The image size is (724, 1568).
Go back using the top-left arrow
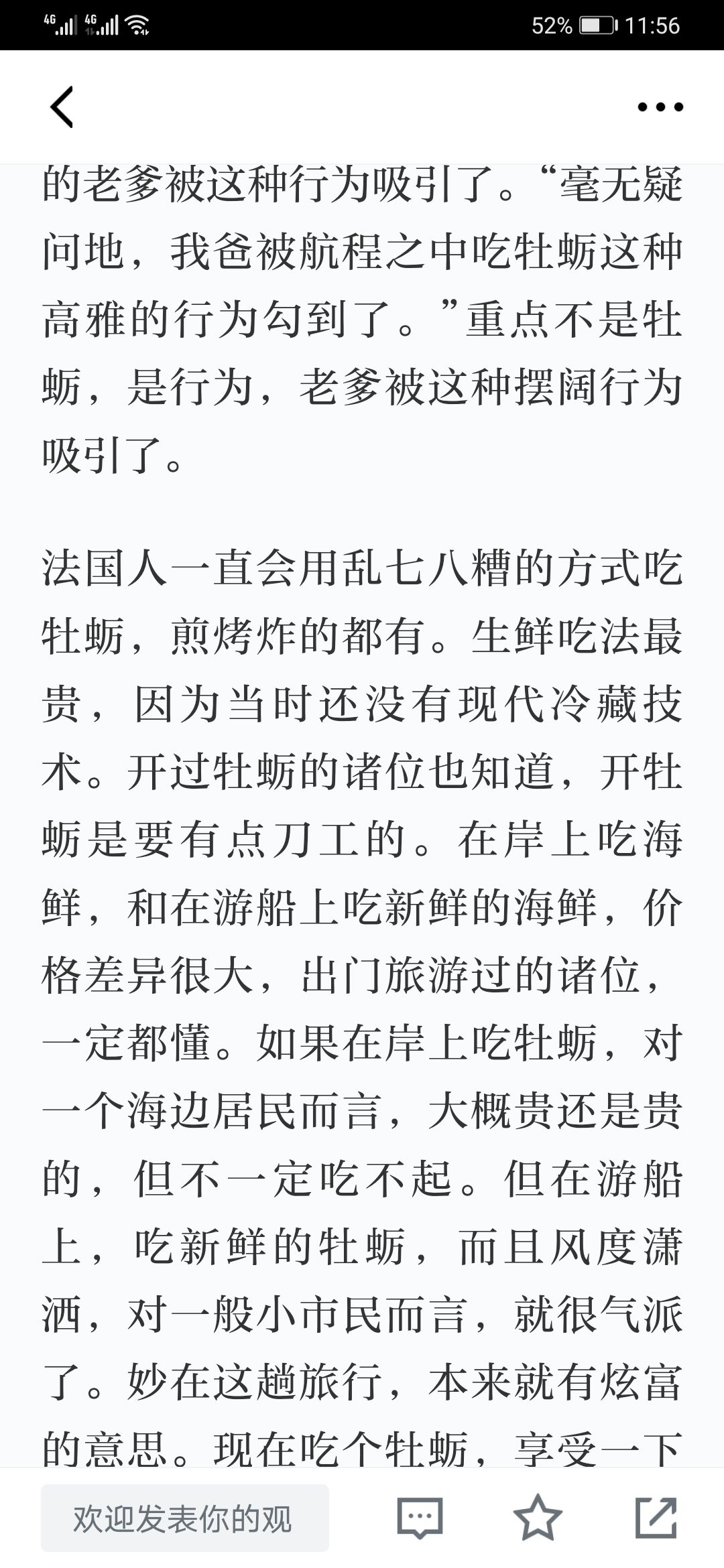tap(62, 107)
